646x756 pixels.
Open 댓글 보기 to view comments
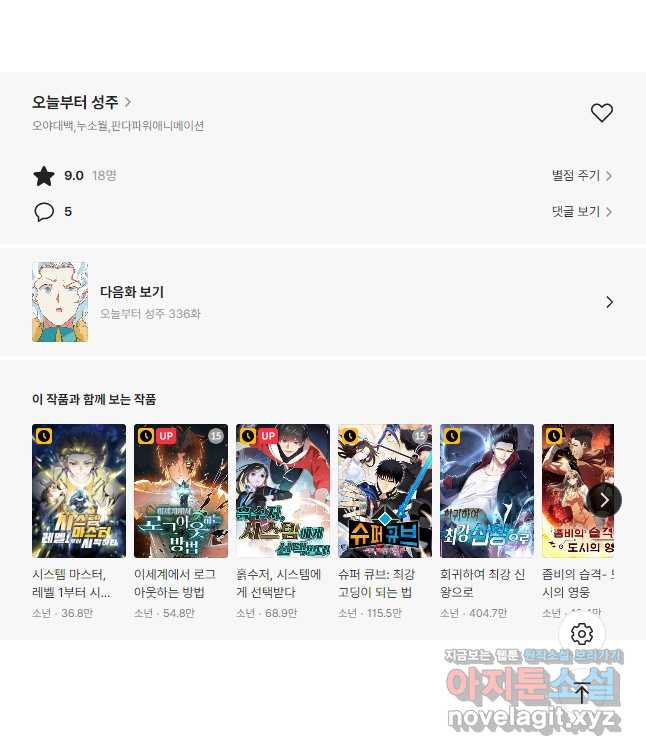tap(582, 212)
